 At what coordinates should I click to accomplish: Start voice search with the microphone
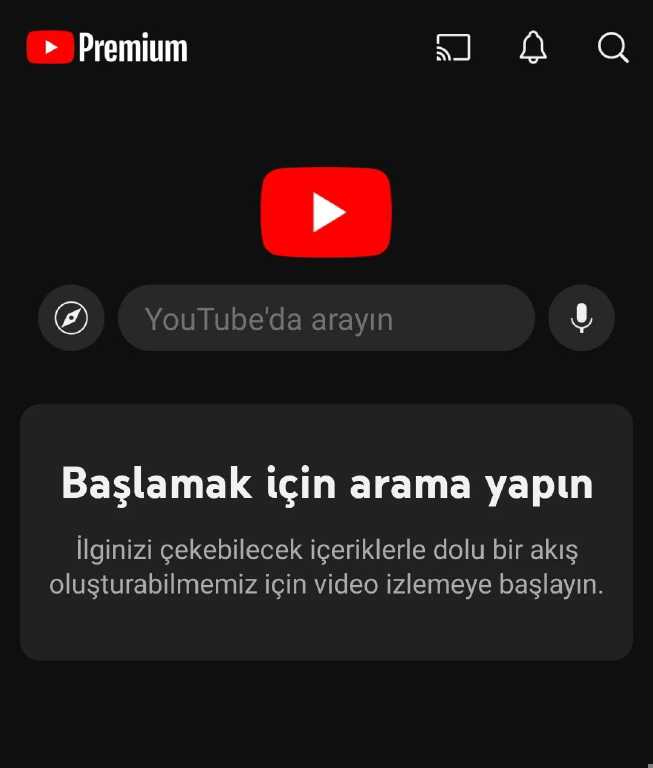tap(581, 318)
